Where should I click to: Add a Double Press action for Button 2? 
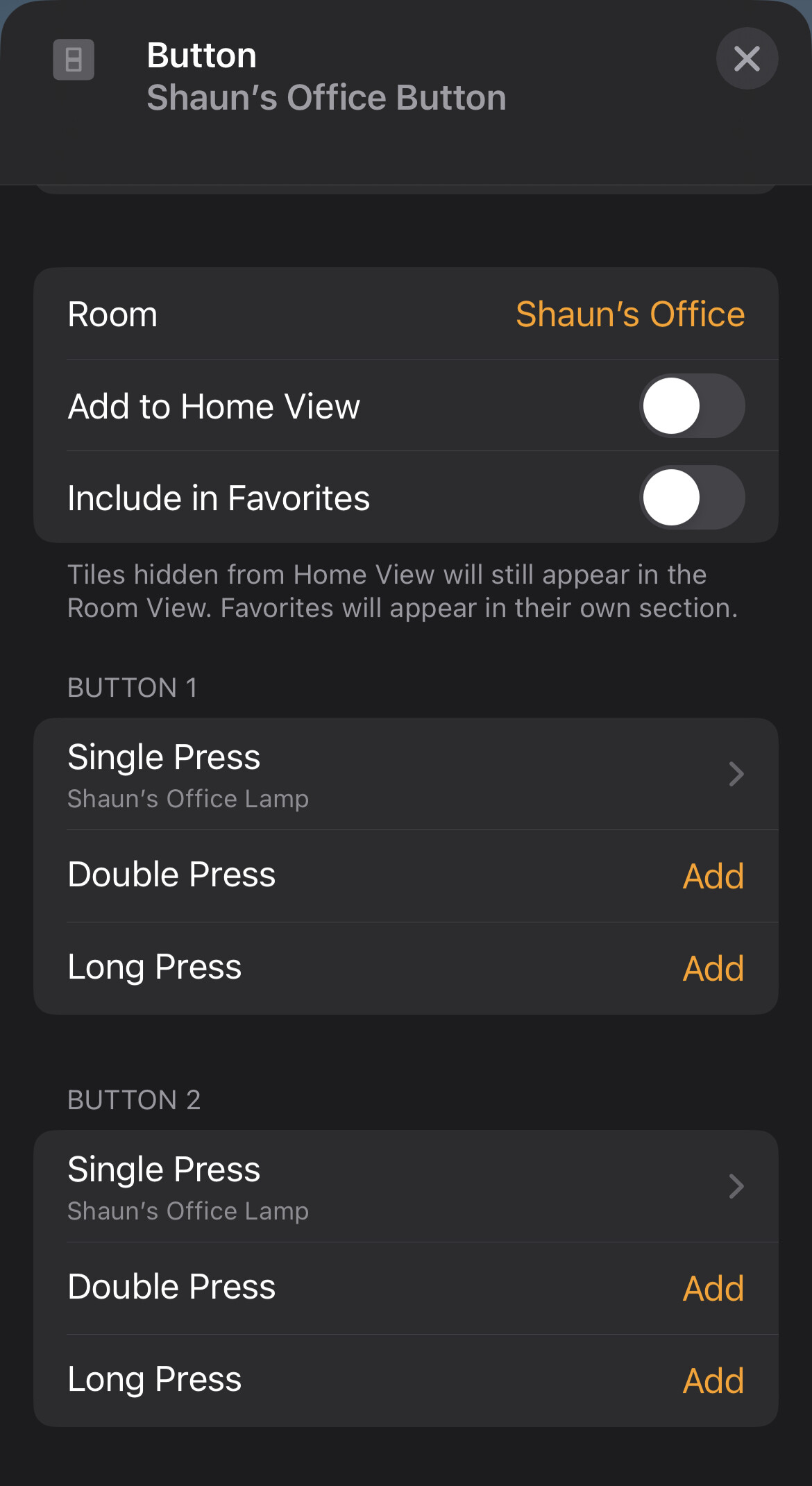(x=713, y=1288)
